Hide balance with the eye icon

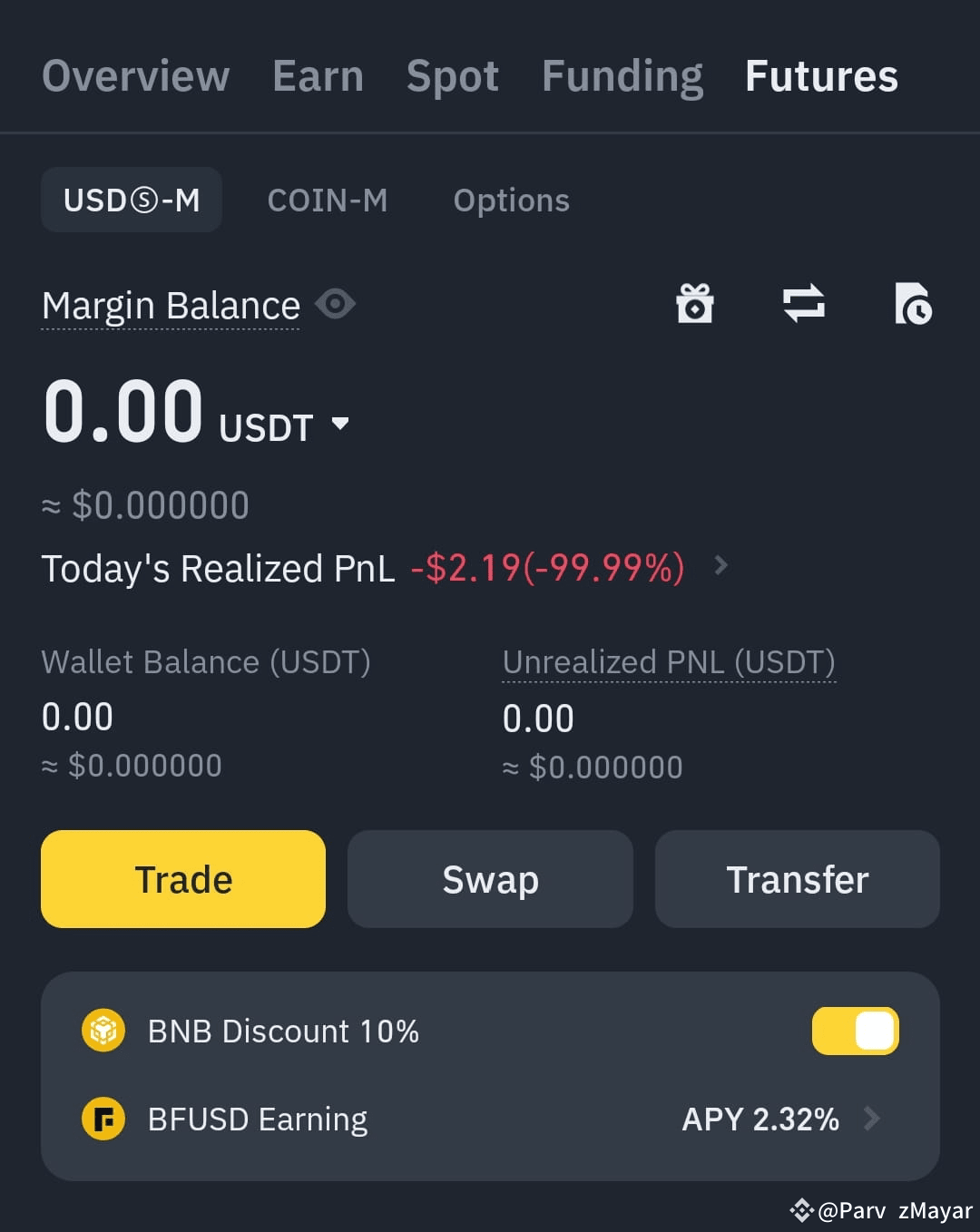click(335, 304)
